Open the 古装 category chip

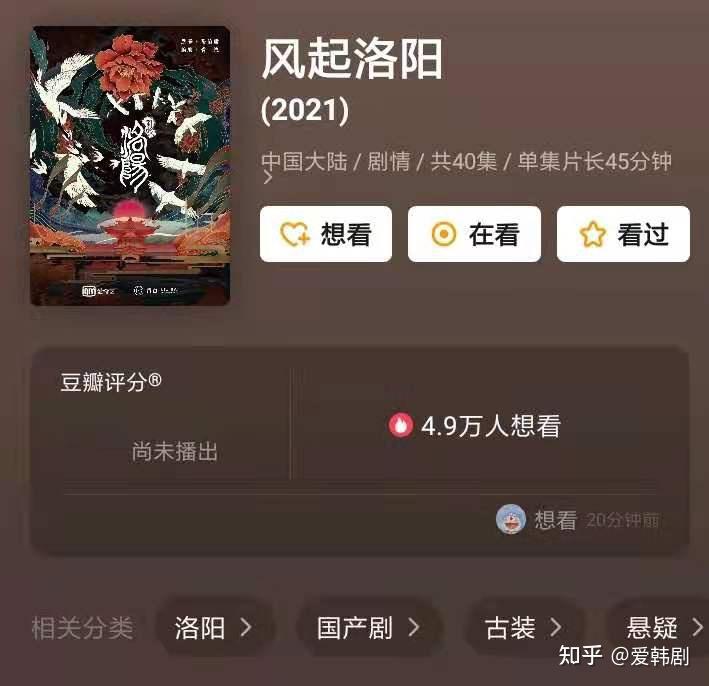click(524, 628)
